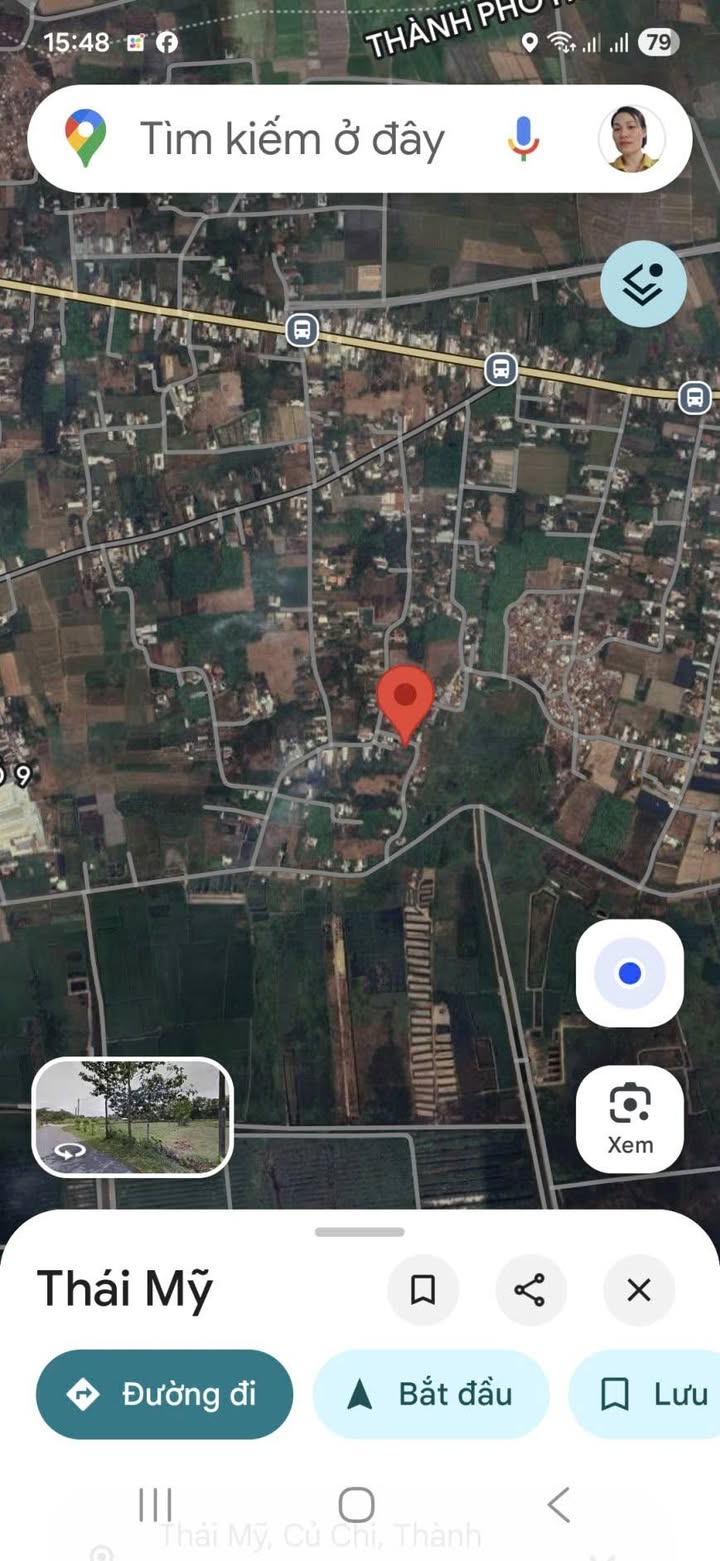Screen dimensions: 720x1561
Task: Start voice search with the microphone
Action: pyautogui.click(x=523, y=139)
